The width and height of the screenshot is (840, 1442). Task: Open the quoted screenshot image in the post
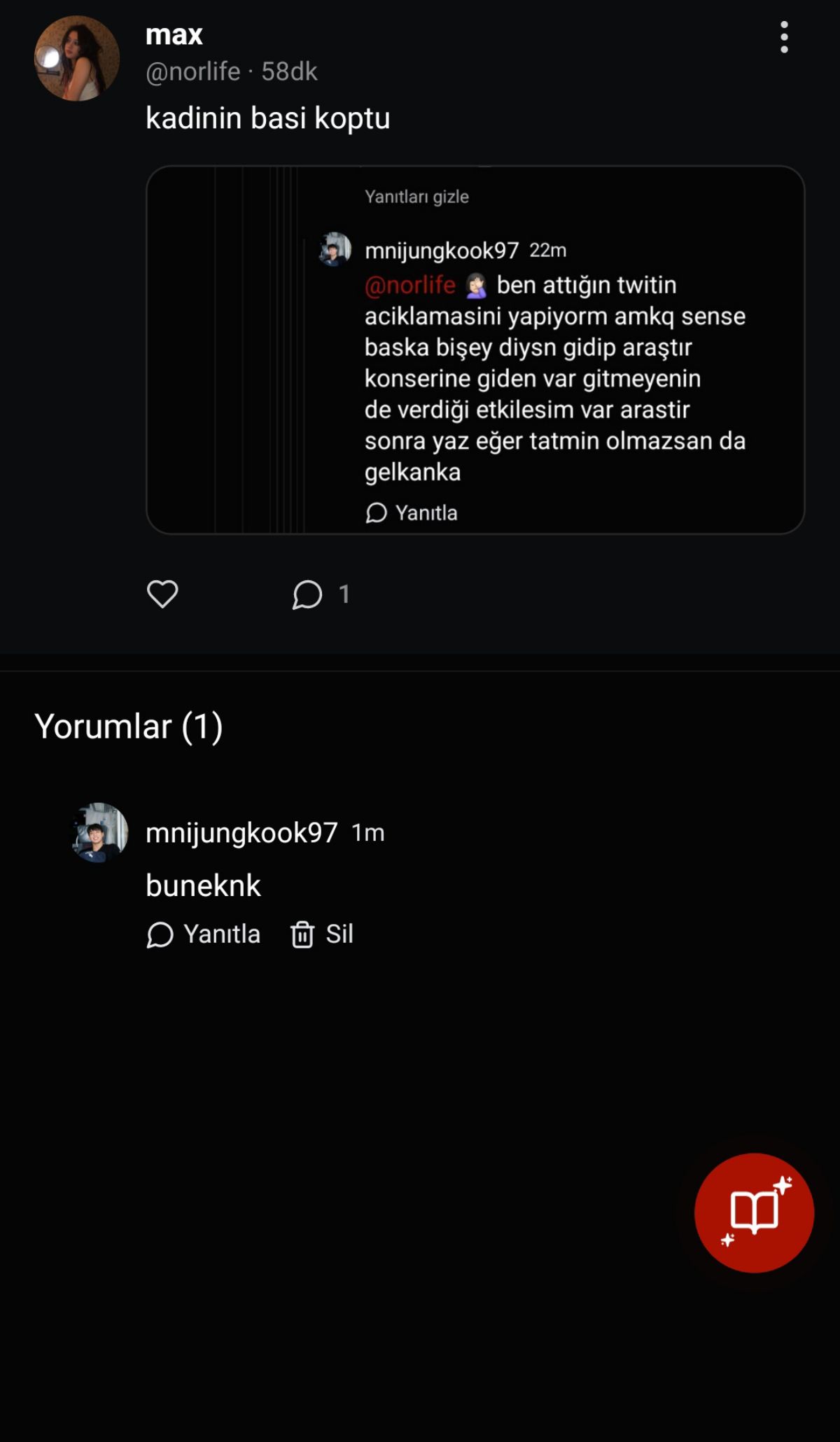click(475, 350)
